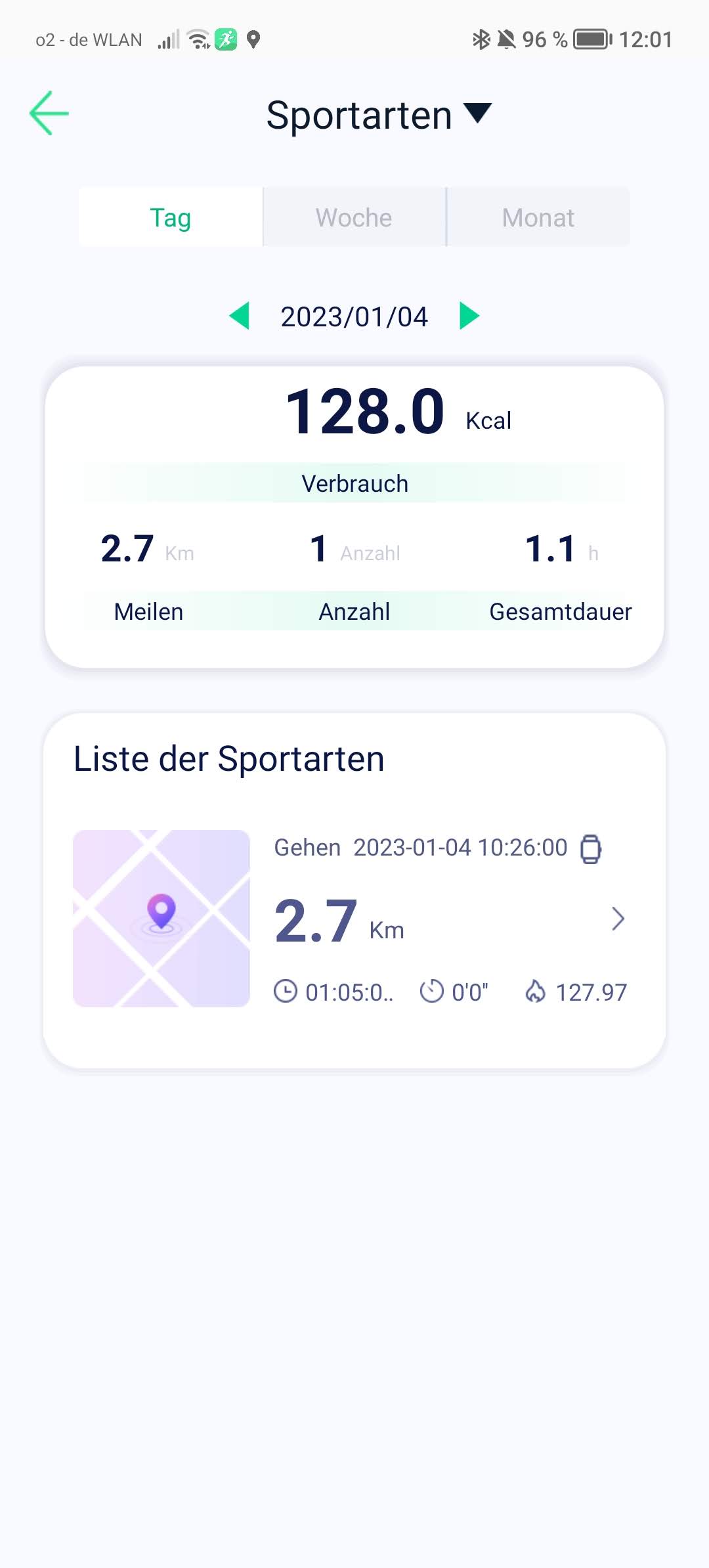Switch to the Woche tab
This screenshot has height=1568, width=709.
click(354, 217)
